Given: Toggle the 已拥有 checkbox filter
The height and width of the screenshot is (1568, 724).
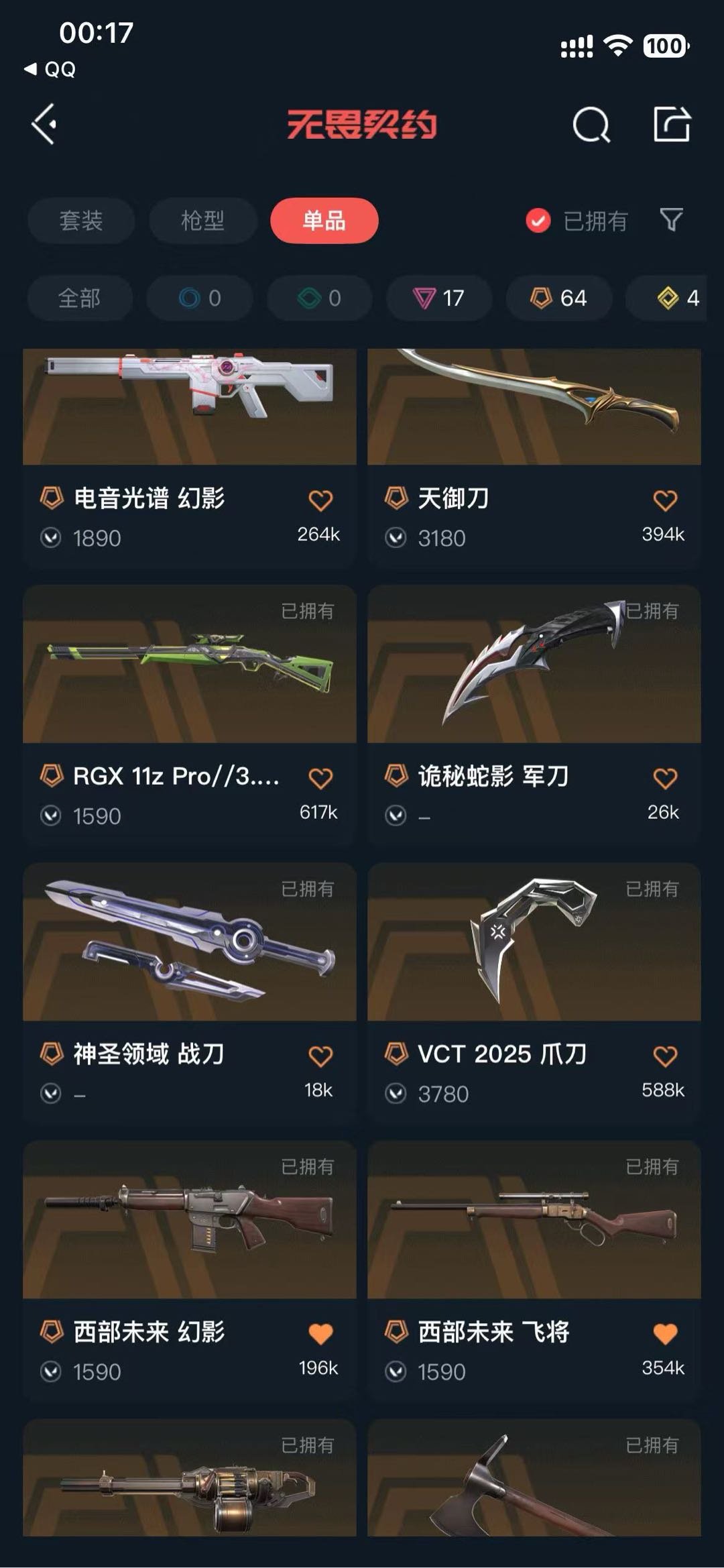Looking at the screenshot, I should [538, 221].
